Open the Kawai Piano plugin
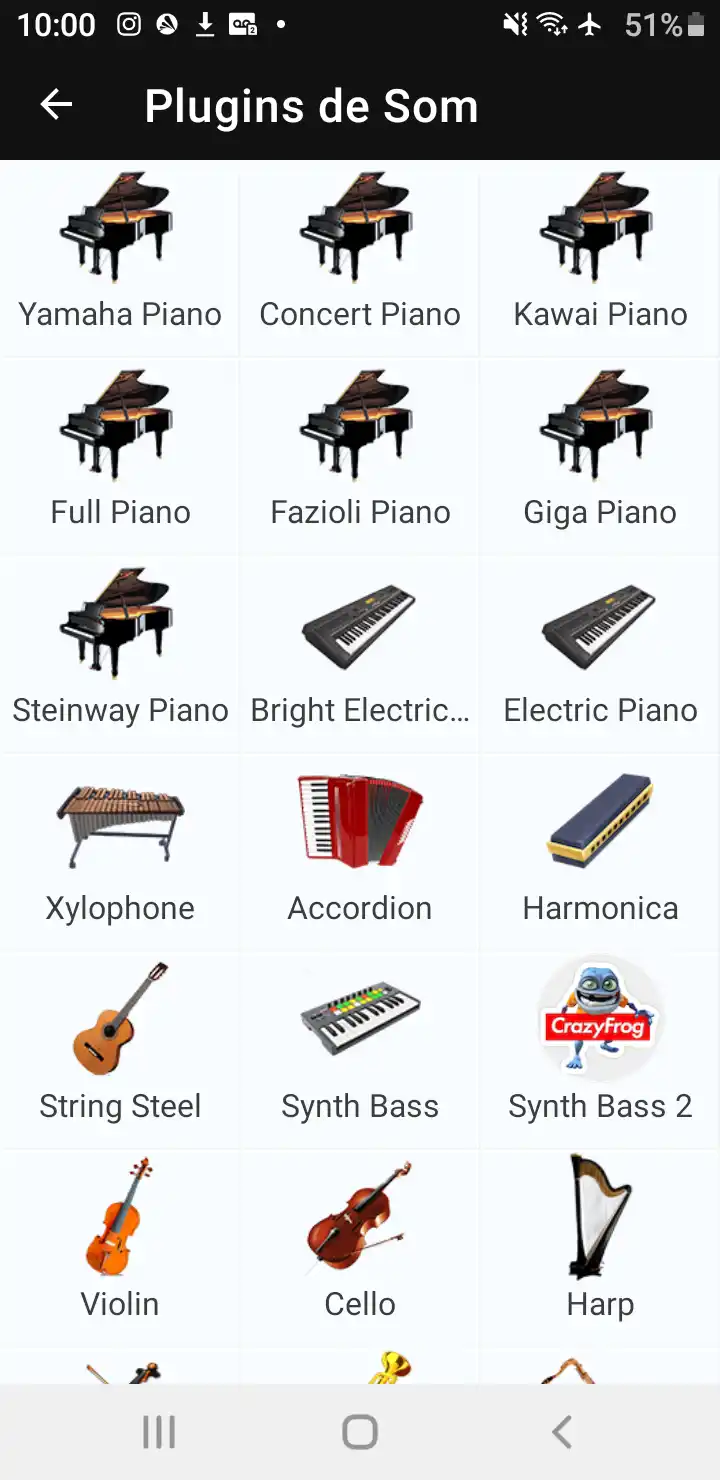The image size is (720, 1480). click(x=600, y=258)
